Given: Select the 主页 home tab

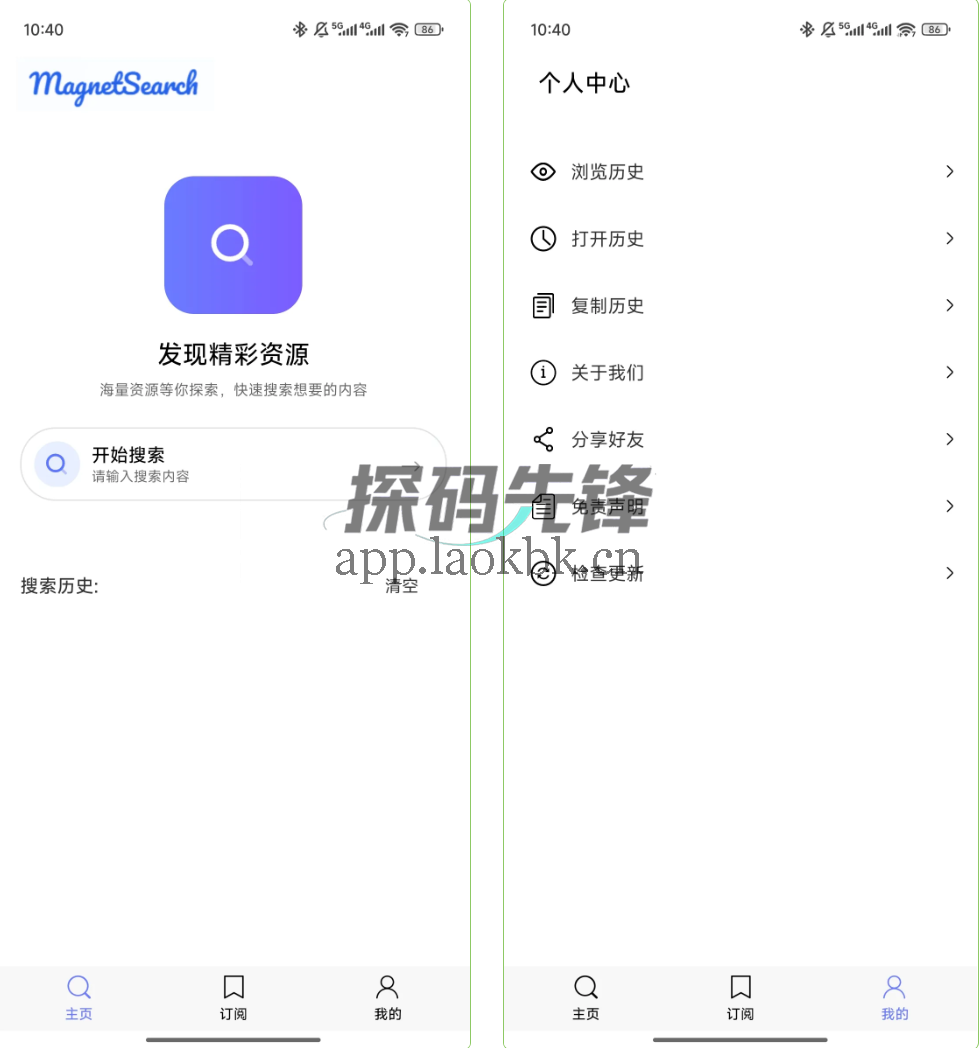Looking at the screenshot, I should click(79, 1000).
